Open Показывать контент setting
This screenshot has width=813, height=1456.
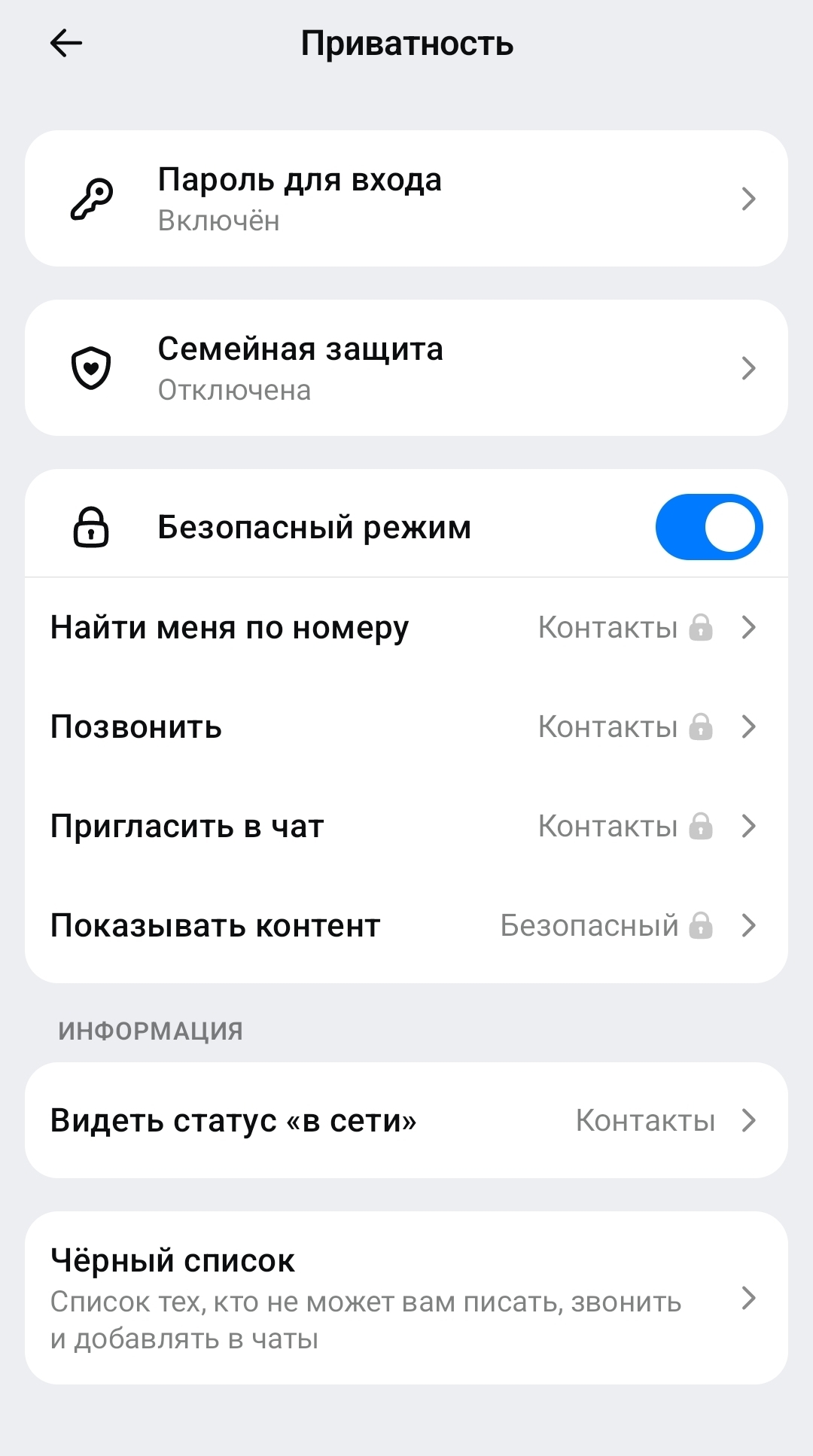(406, 925)
